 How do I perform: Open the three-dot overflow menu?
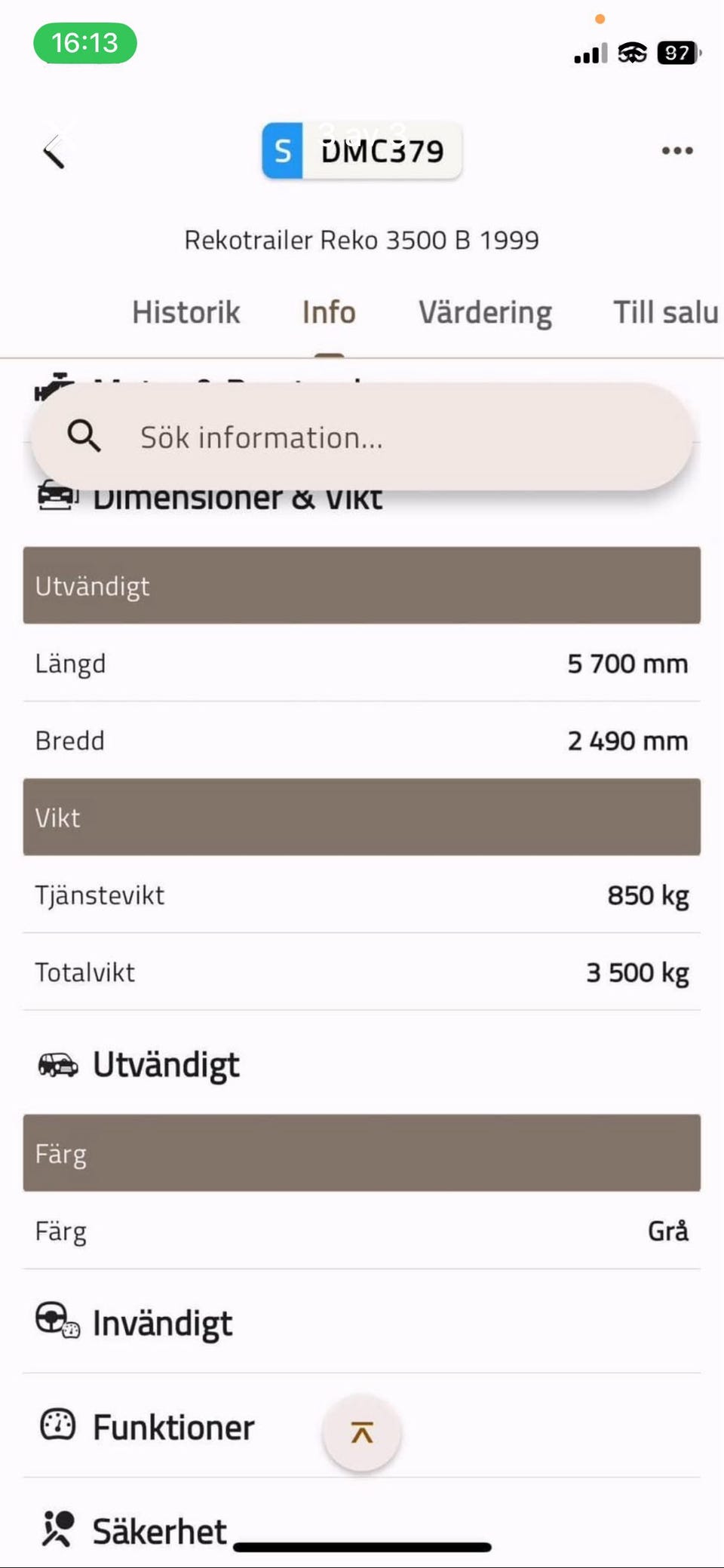click(x=676, y=151)
